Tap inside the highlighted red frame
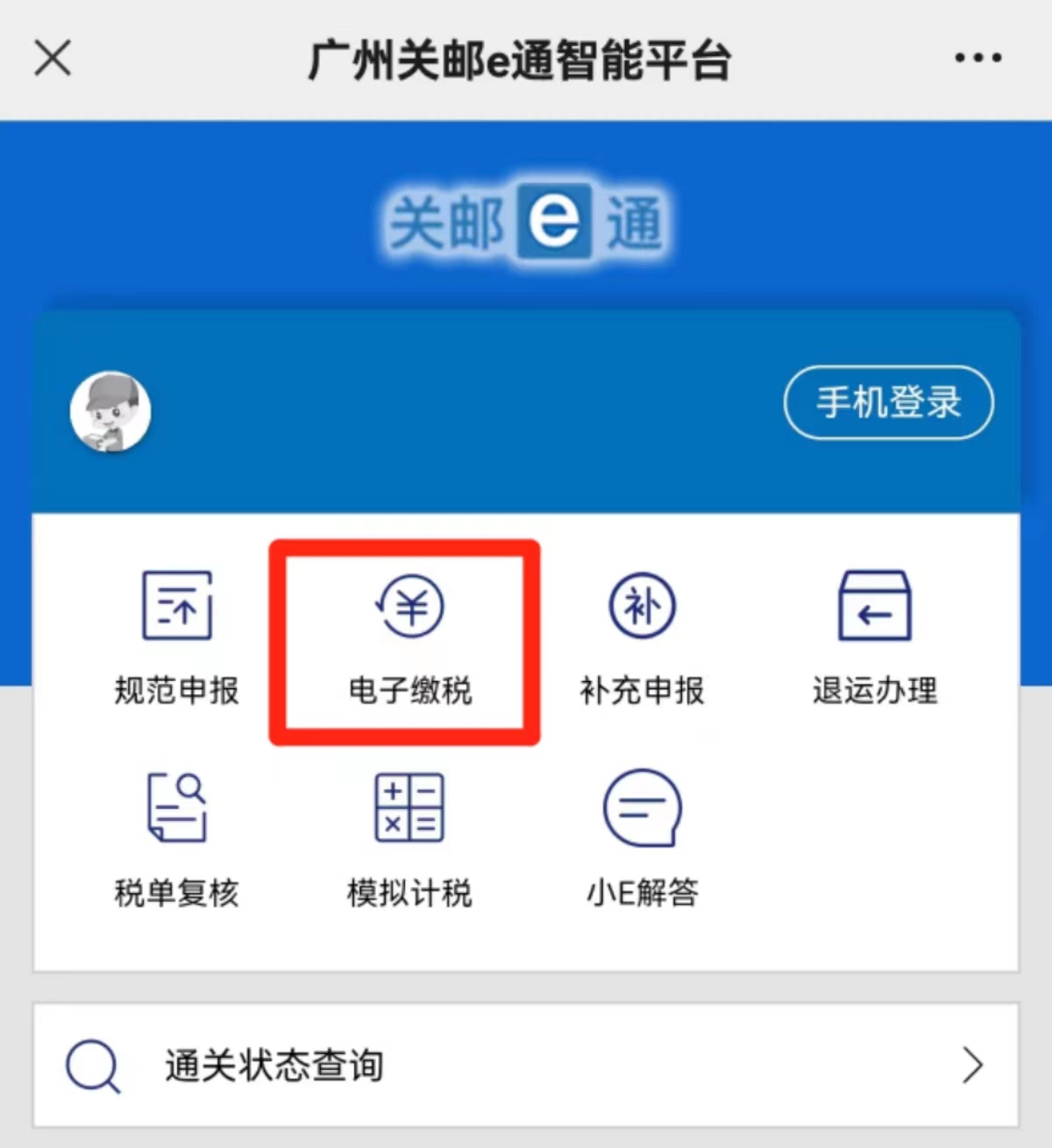The height and width of the screenshot is (1148, 1052). (x=407, y=644)
